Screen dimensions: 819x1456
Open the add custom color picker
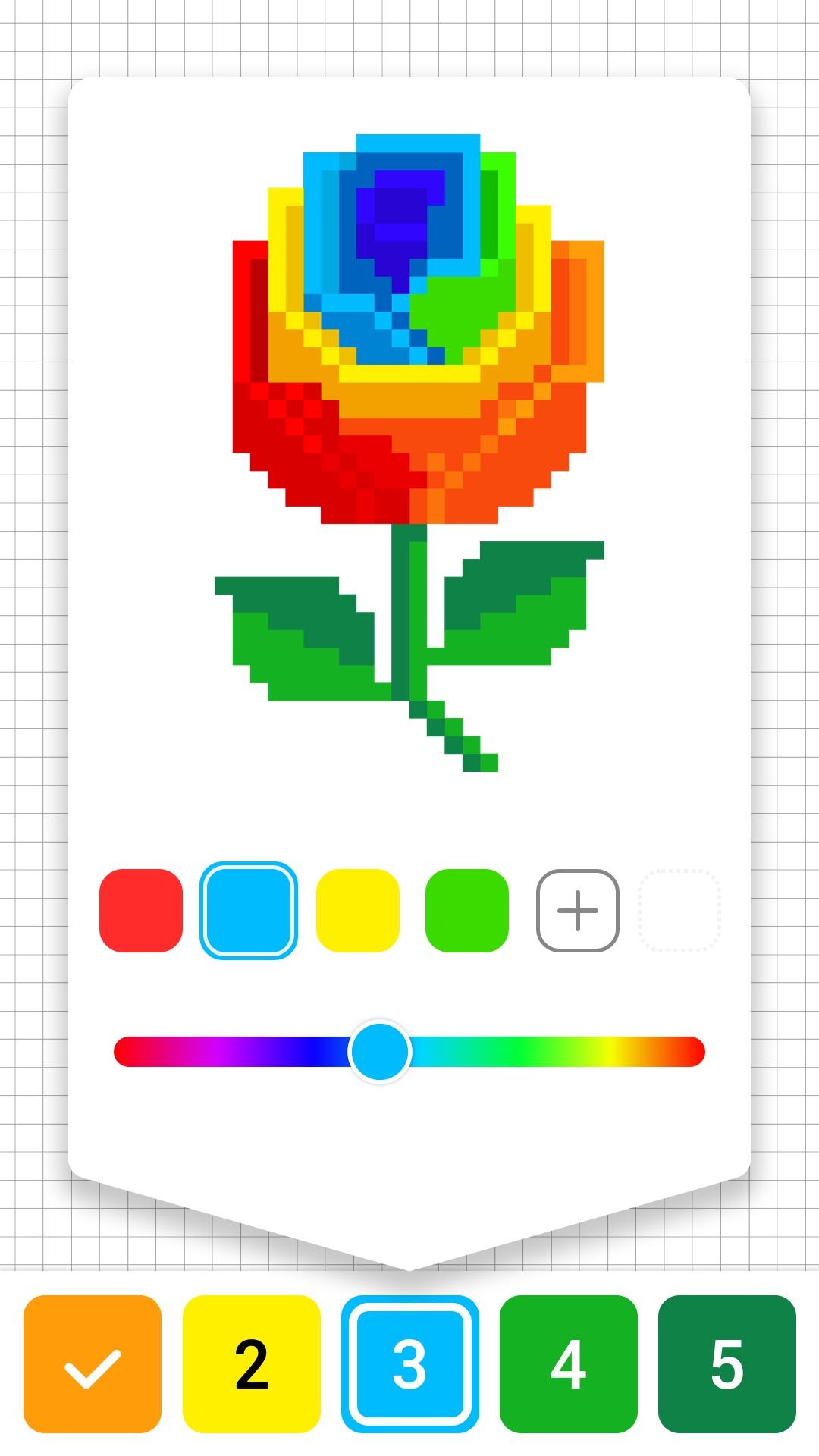(578, 912)
